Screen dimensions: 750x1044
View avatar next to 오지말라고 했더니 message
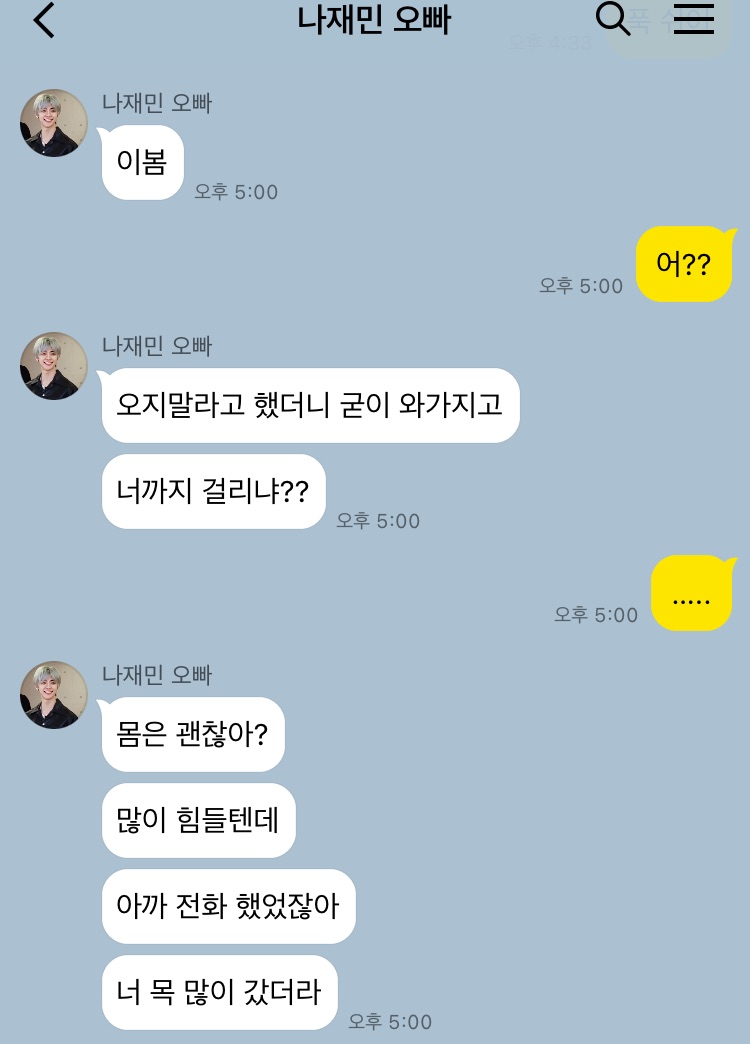[54, 366]
